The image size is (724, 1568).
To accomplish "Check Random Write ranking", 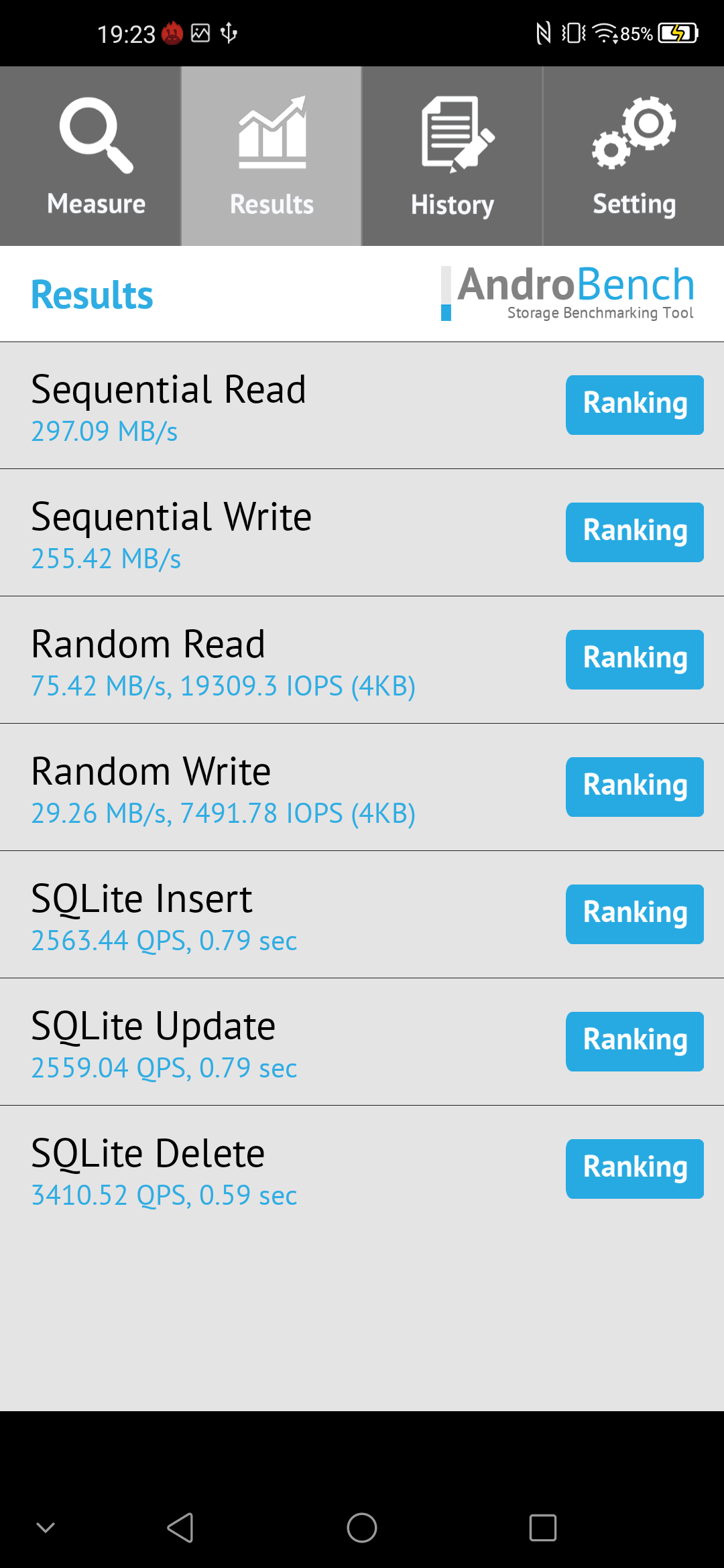I will click(x=634, y=787).
